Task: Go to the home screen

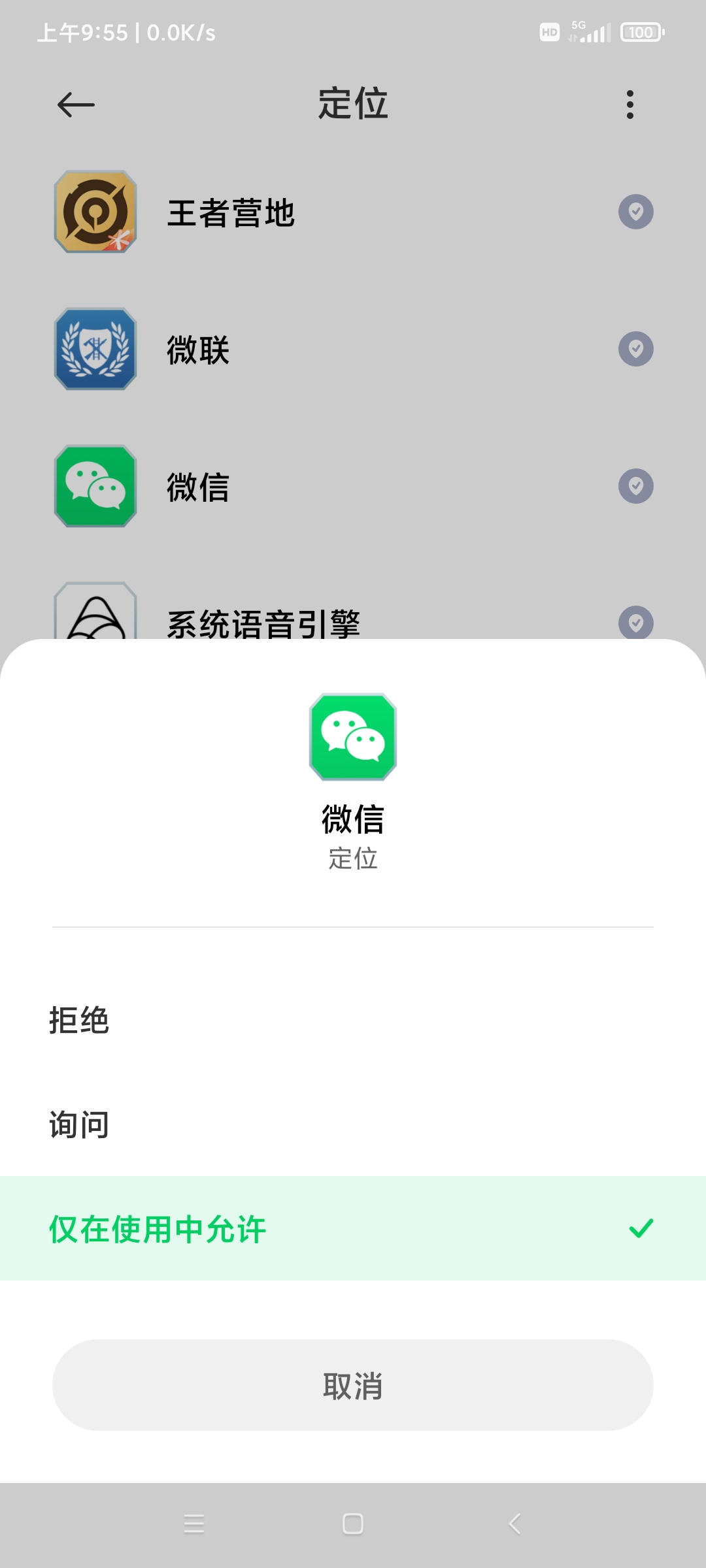Action: click(353, 1524)
